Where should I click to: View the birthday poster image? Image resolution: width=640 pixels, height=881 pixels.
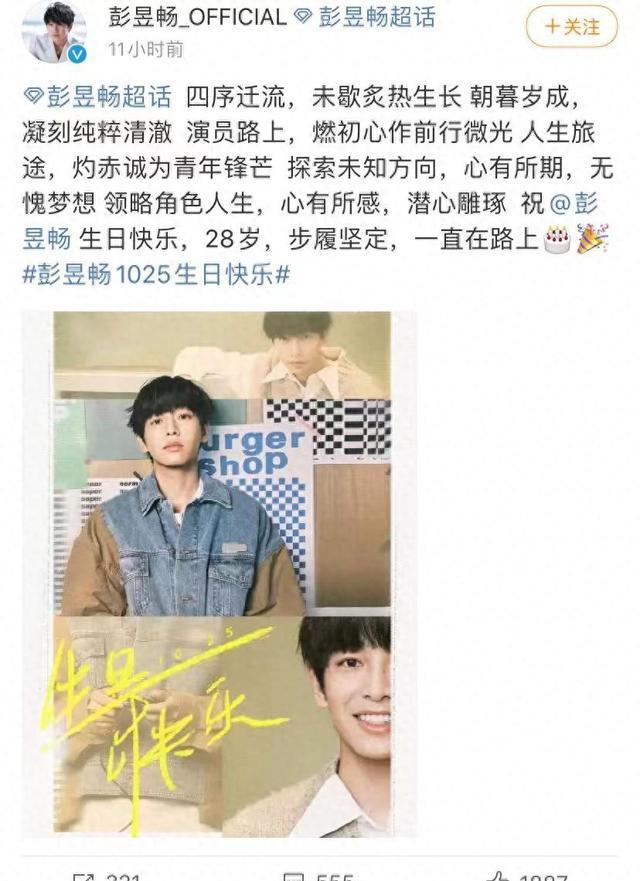(x=222, y=573)
